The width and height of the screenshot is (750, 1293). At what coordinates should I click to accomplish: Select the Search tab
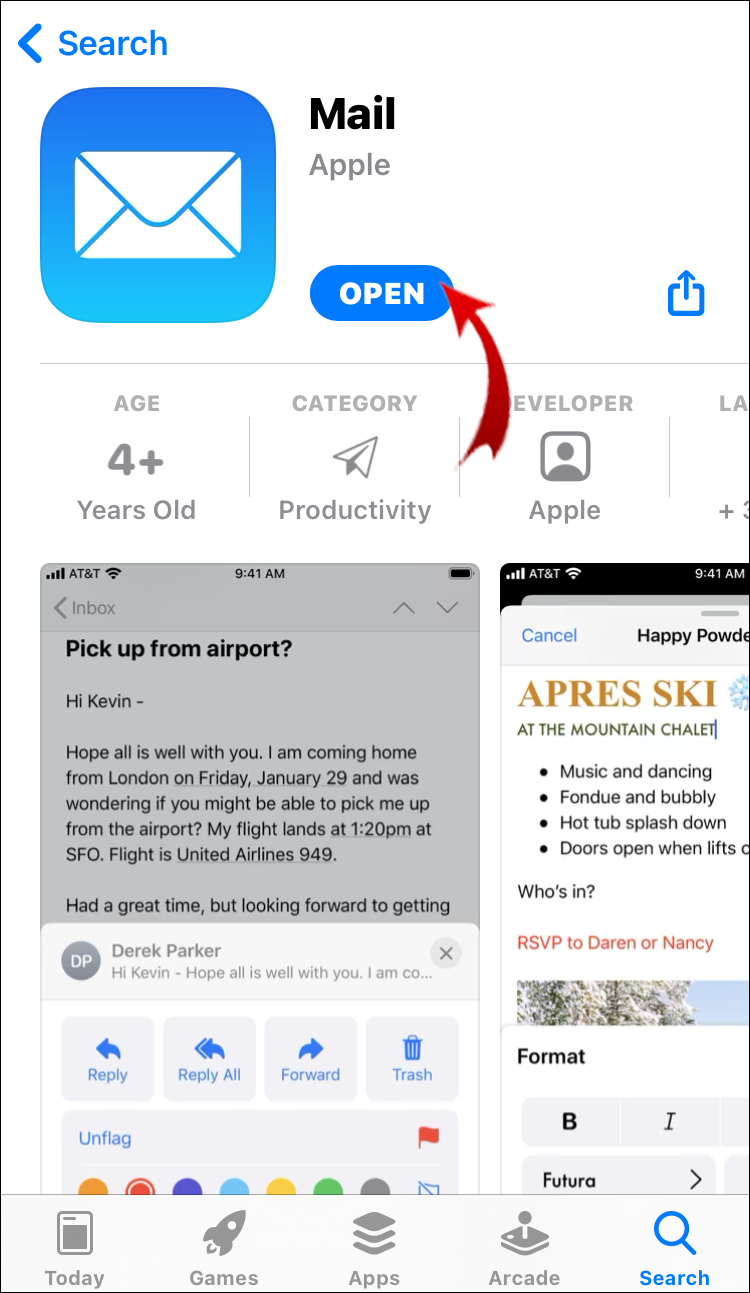click(x=674, y=1246)
